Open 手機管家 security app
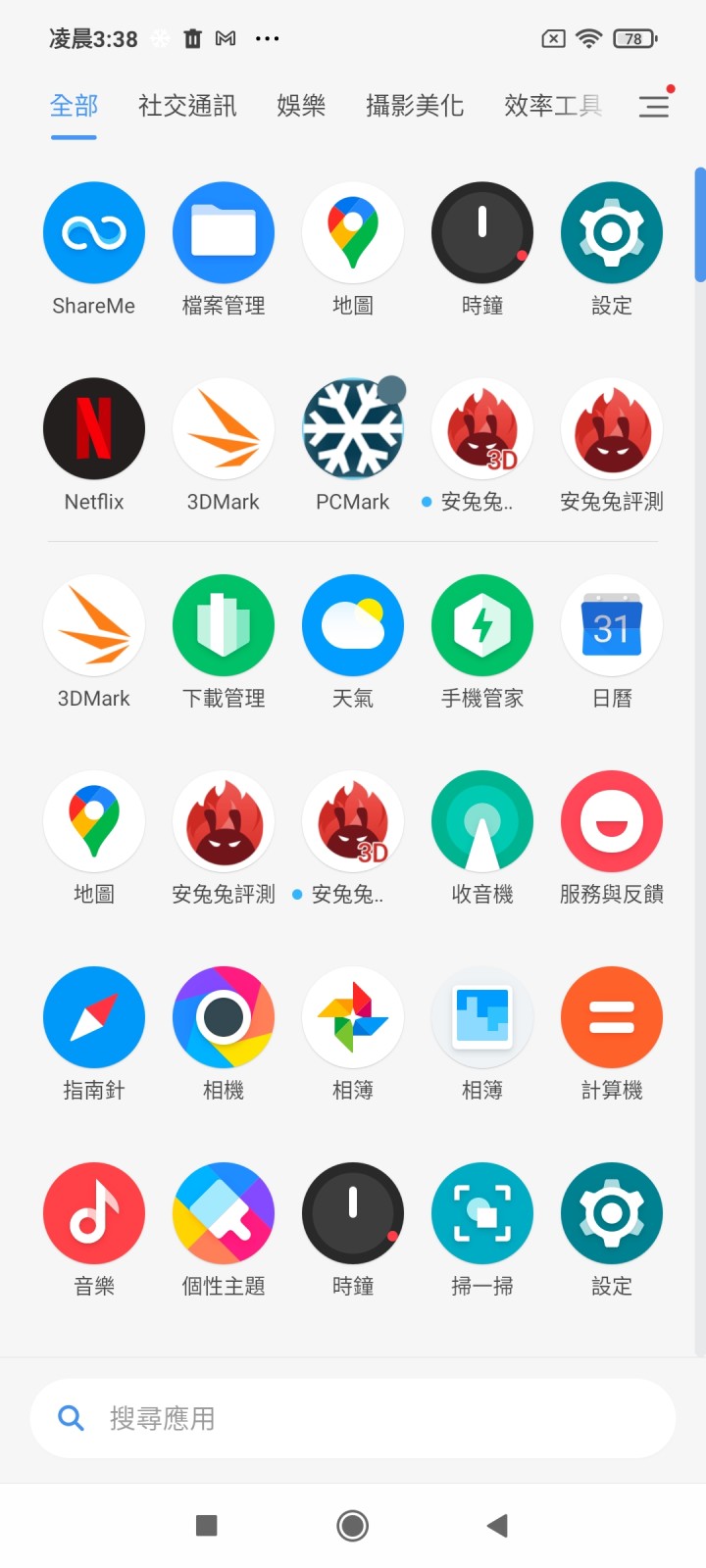This screenshot has width=706, height=1568. tap(482, 625)
